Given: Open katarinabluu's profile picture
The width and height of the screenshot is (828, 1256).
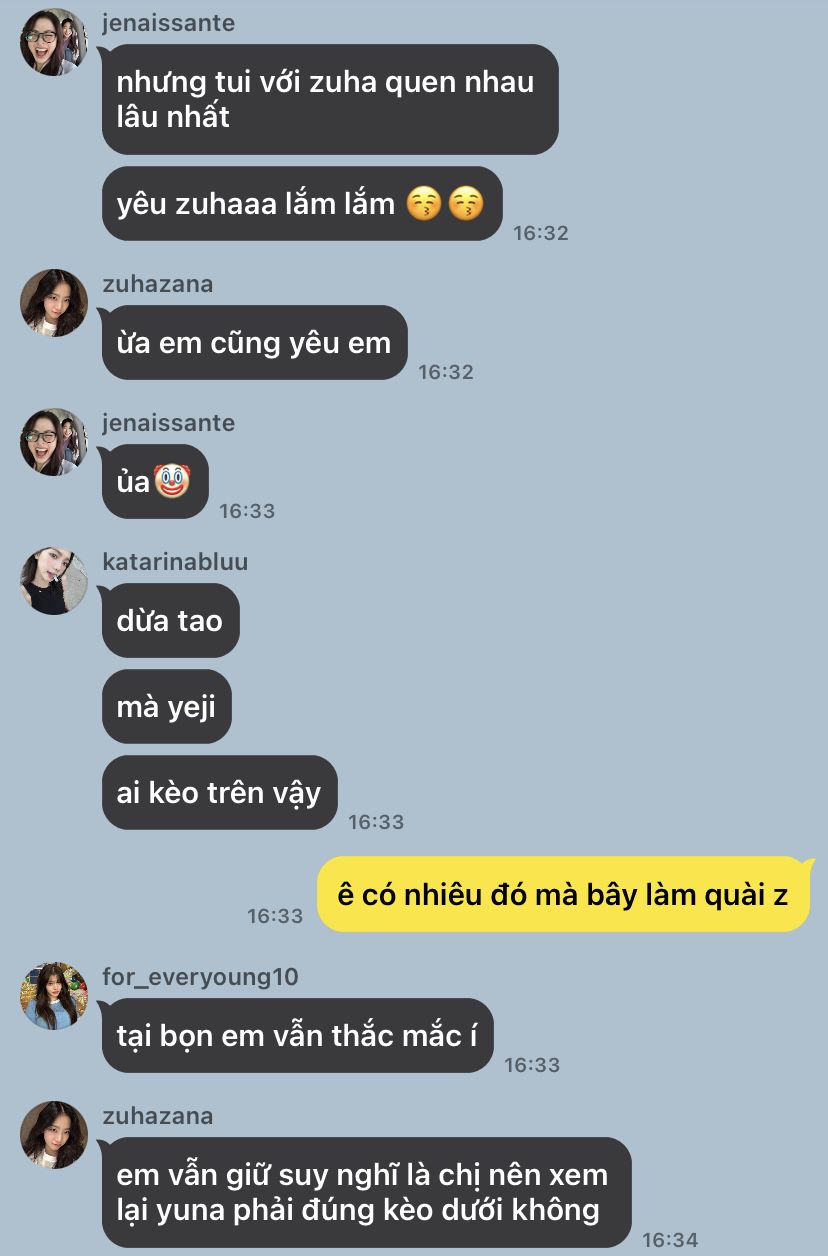Looking at the screenshot, I should [54, 581].
